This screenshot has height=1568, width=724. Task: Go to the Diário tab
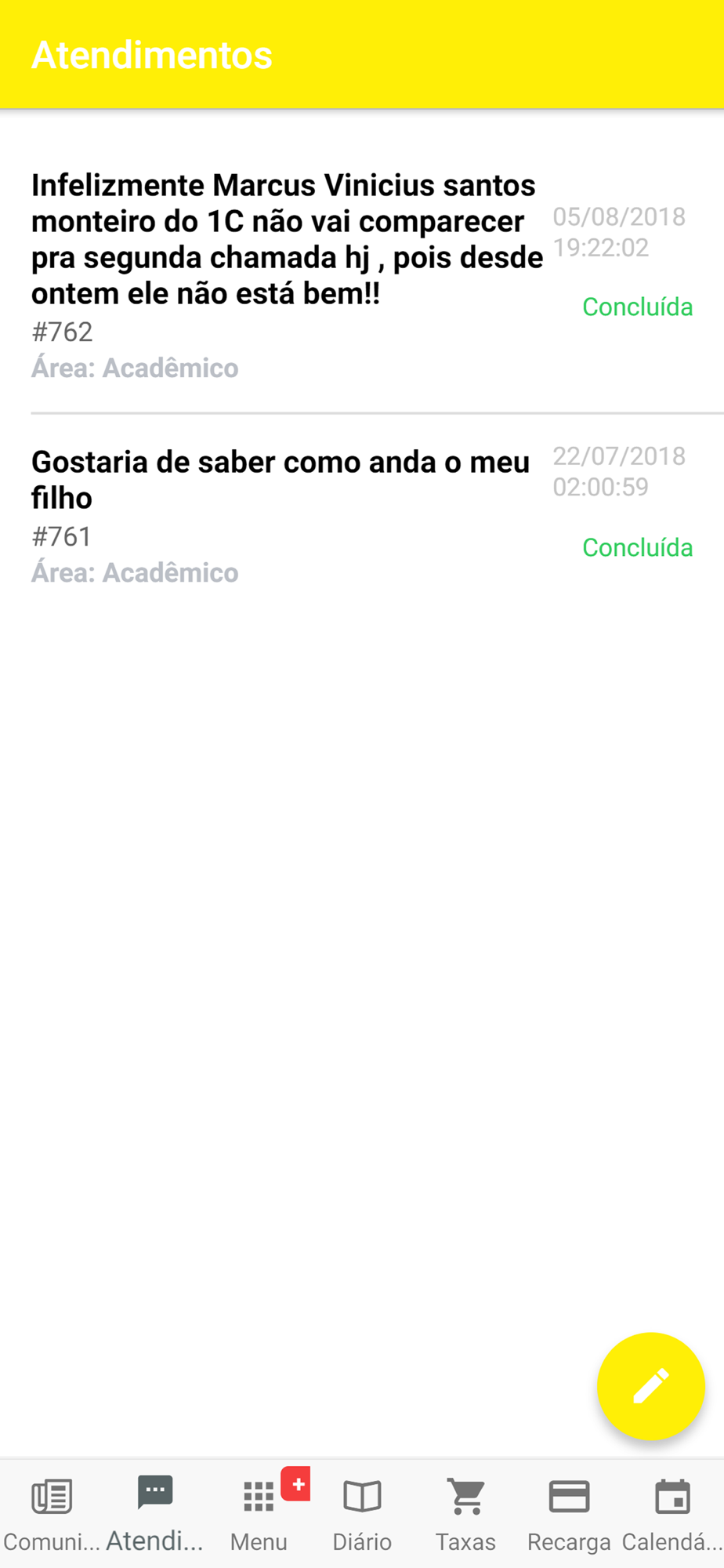point(362,1514)
